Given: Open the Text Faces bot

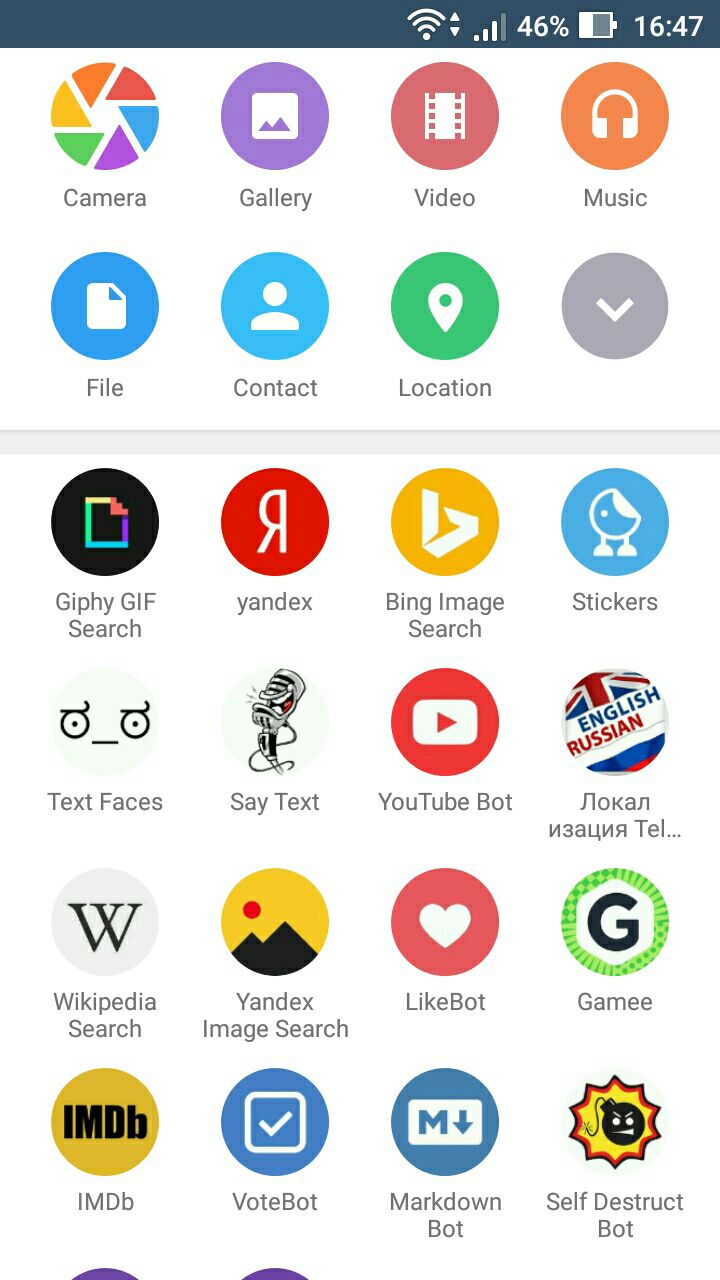Looking at the screenshot, I should point(105,722).
